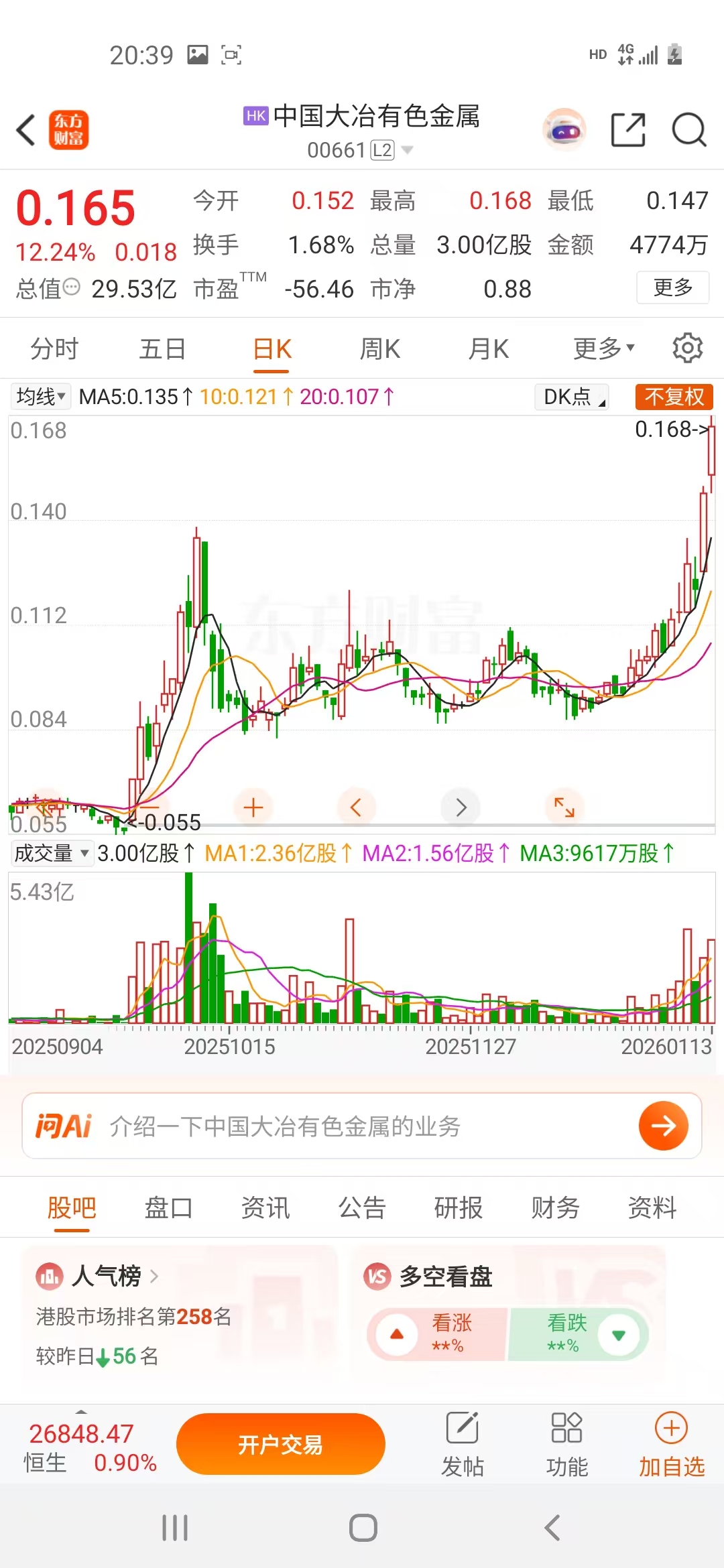The width and height of the screenshot is (724, 1568).
Task: Open the AI robot assistant icon
Action: click(564, 130)
